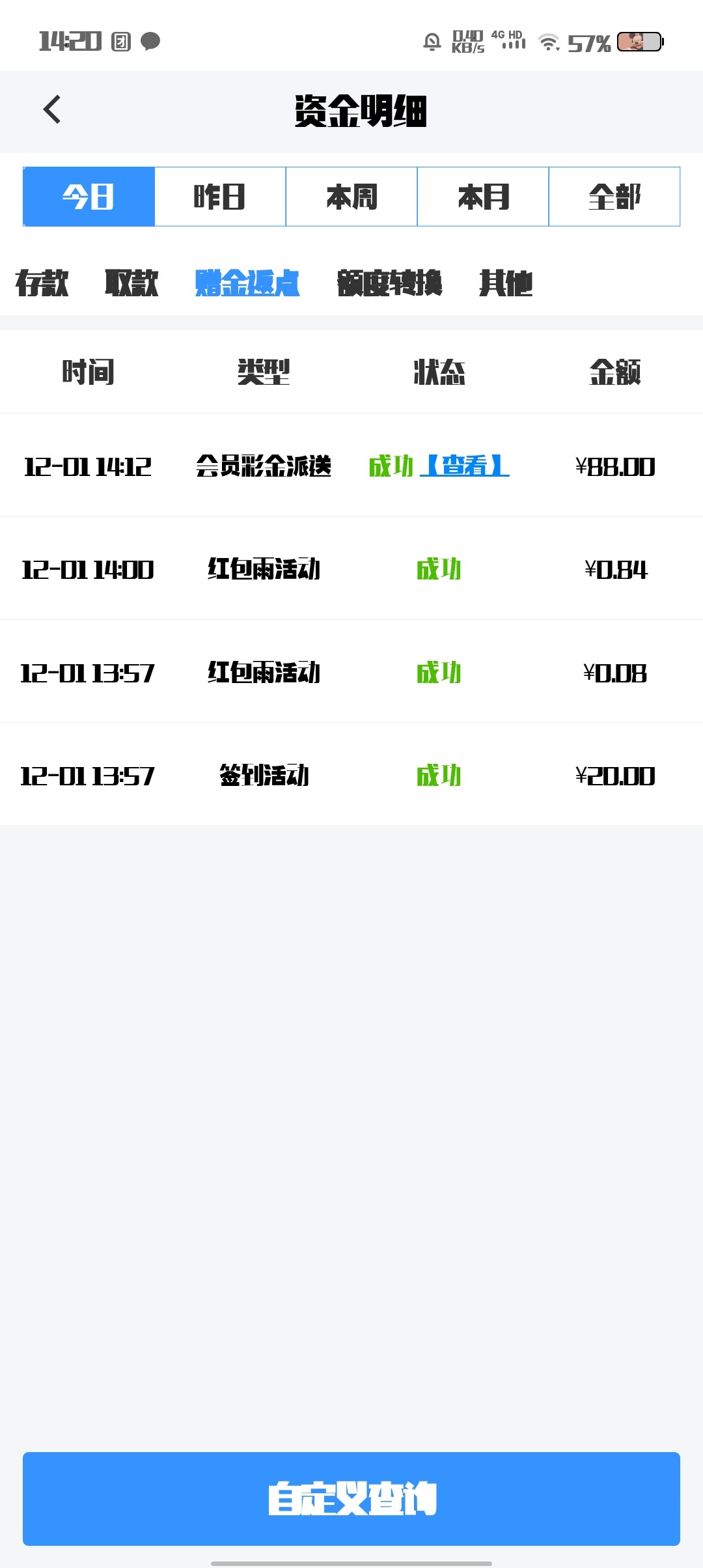703x1568 pixels.
Task: Open the 存款 category
Action: (42, 283)
